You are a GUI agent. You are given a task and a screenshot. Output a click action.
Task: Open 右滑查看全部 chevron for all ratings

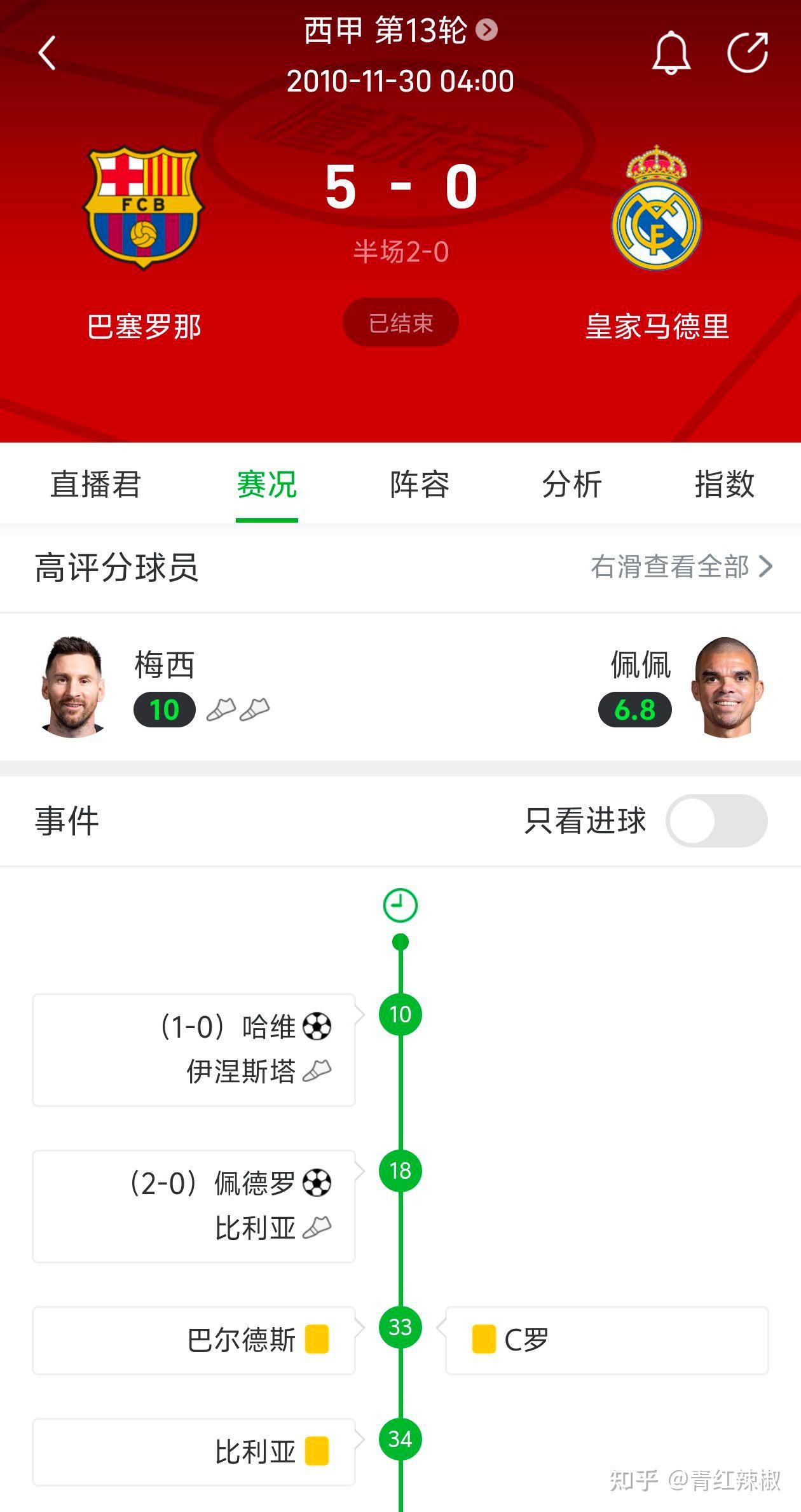click(769, 566)
